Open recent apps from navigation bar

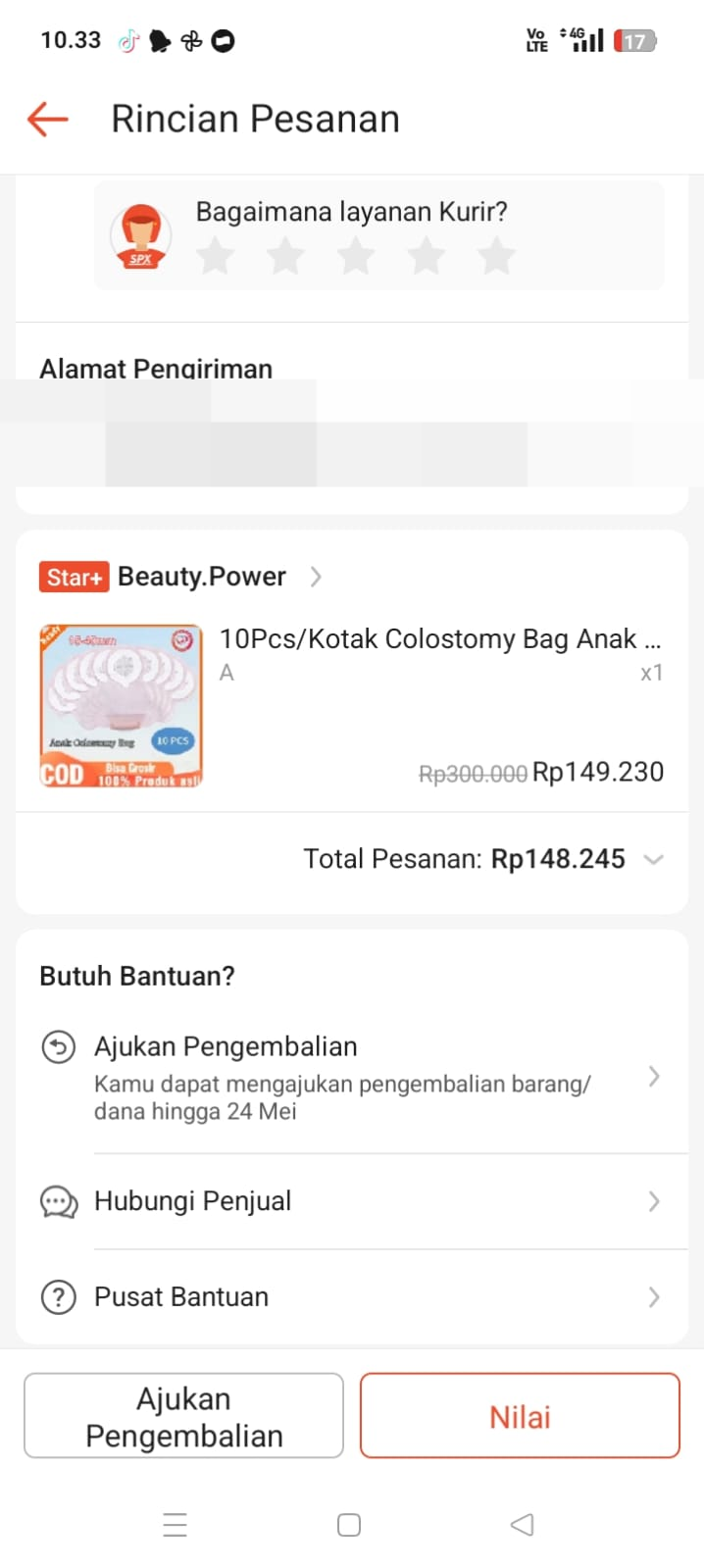[x=176, y=1525]
